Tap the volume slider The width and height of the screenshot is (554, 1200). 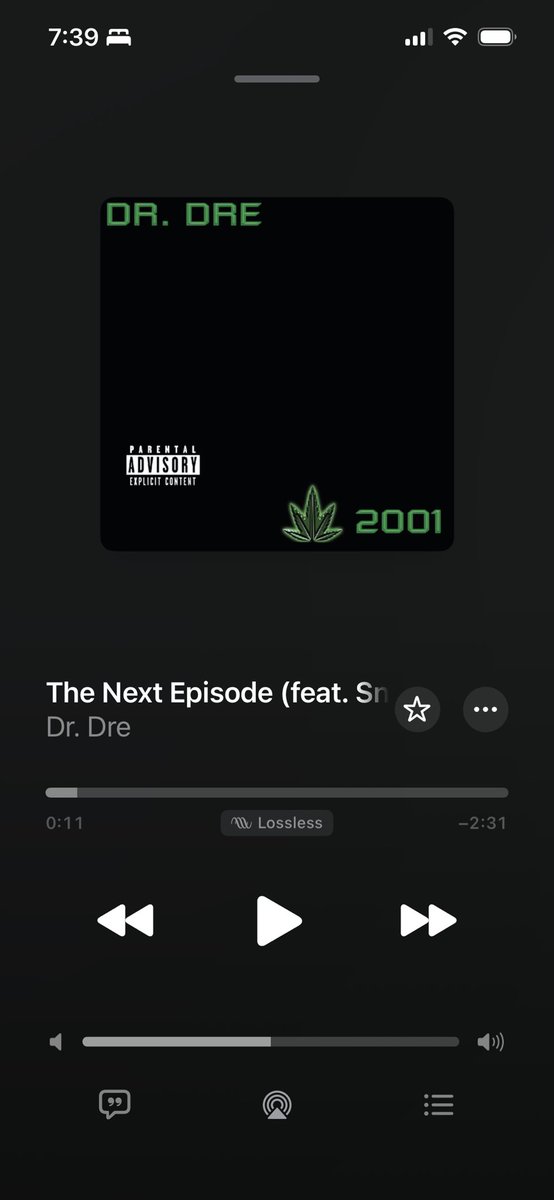[271, 1042]
